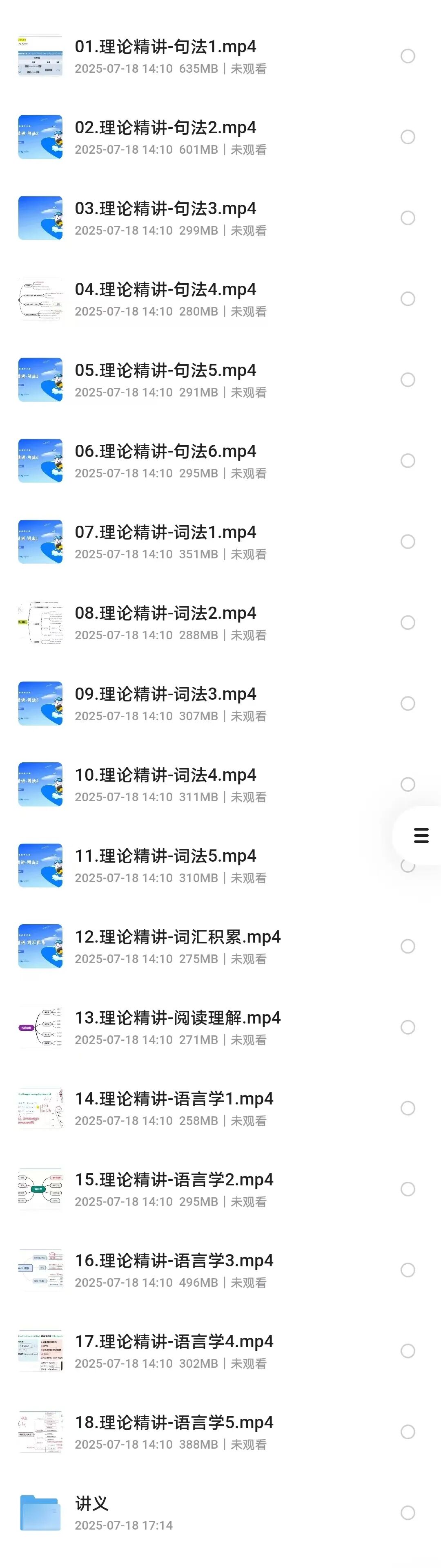Play the file 03.理论精讲-句法3.mp4
Screen dimensions: 441x1568
165,209
